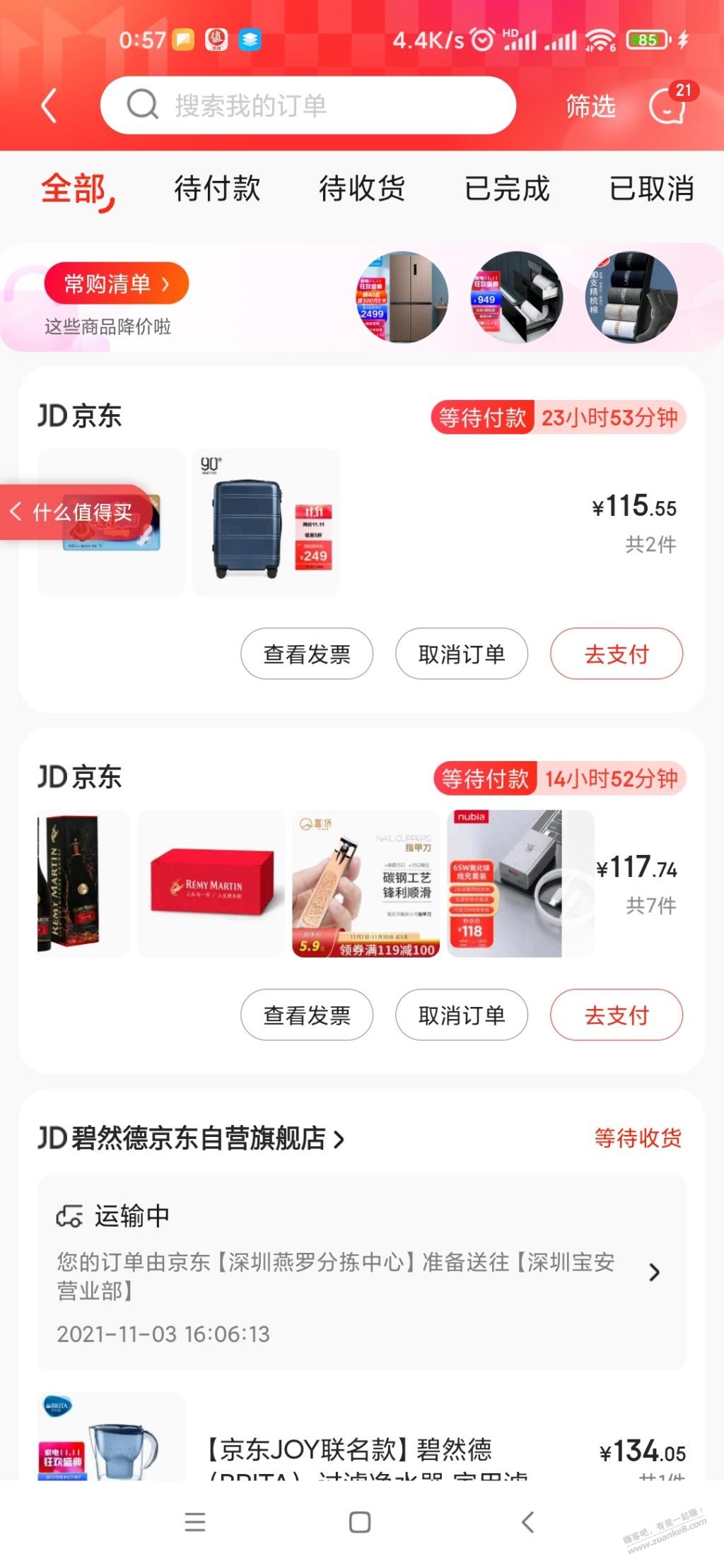The width and height of the screenshot is (724, 1568).
Task: Open the 运输中 shipping tracking details
Action: (x=361, y=1272)
